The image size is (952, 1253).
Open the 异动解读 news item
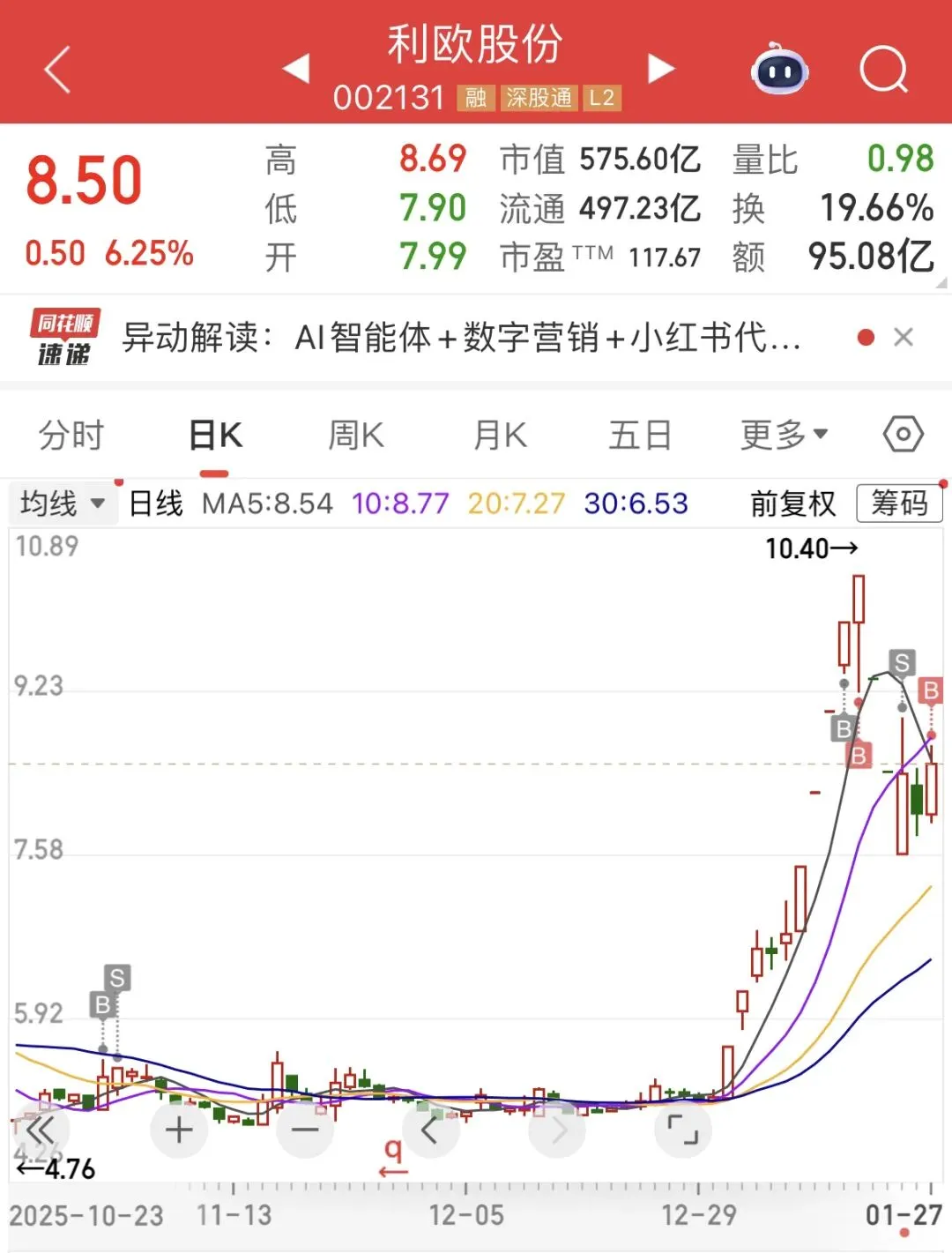click(x=460, y=338)
